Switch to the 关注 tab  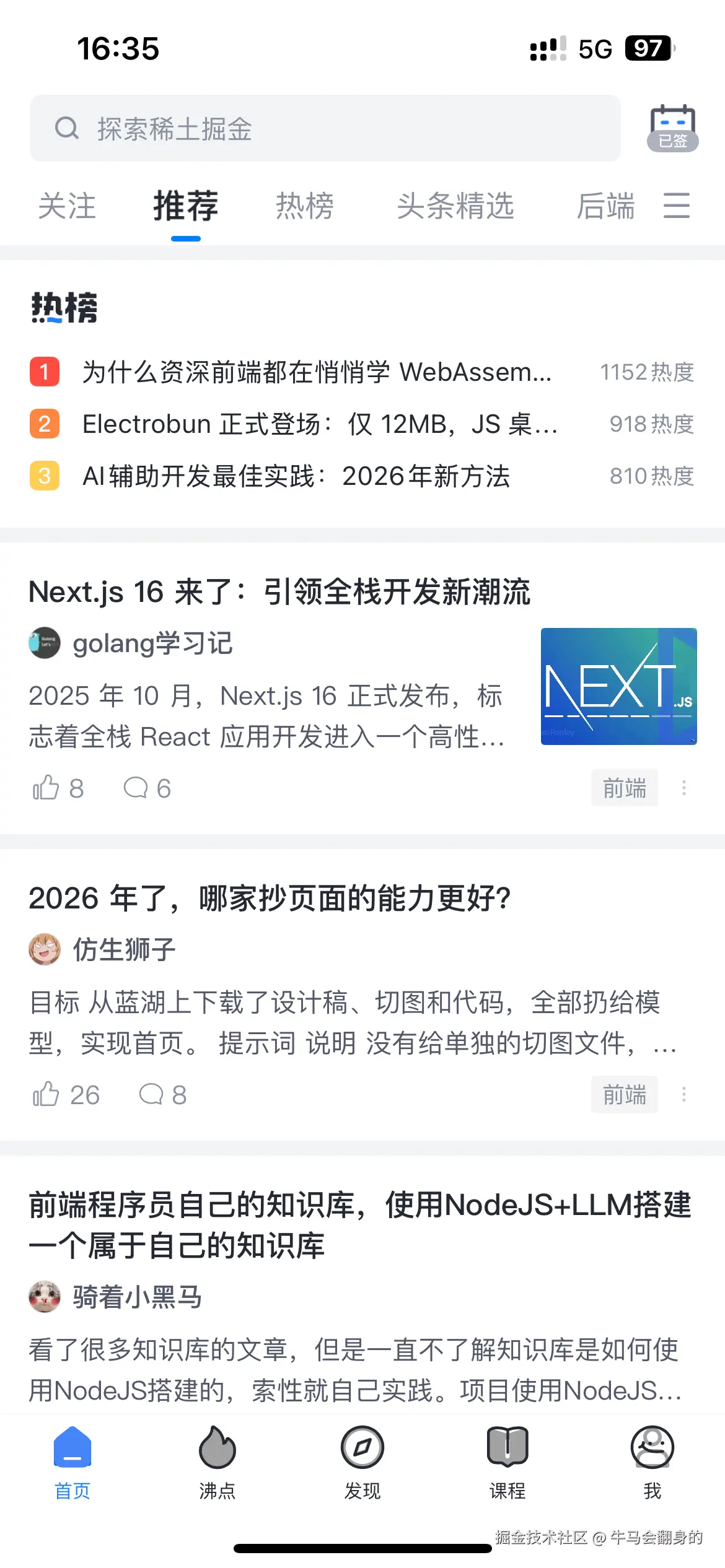67,206
